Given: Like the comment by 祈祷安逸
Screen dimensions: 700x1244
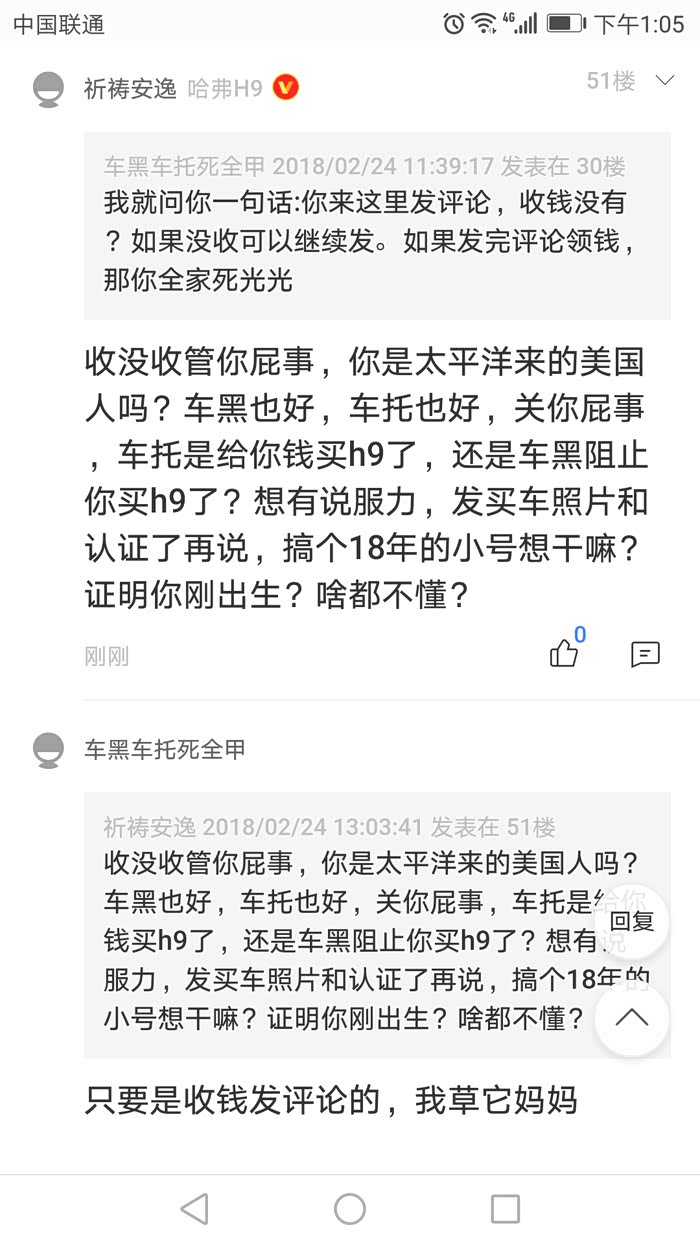Looking at the screenshot, I should pyautogui.click(x=564, y=654).
